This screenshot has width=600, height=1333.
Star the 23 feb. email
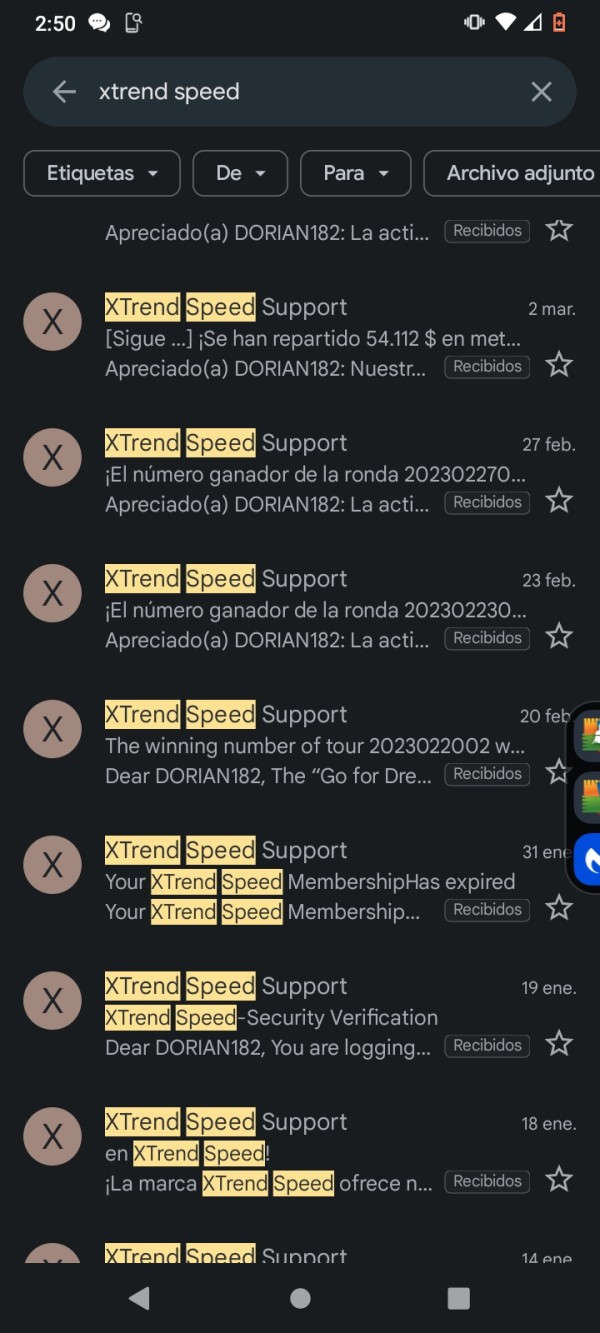pyautogui.click(x=559, y=637)
